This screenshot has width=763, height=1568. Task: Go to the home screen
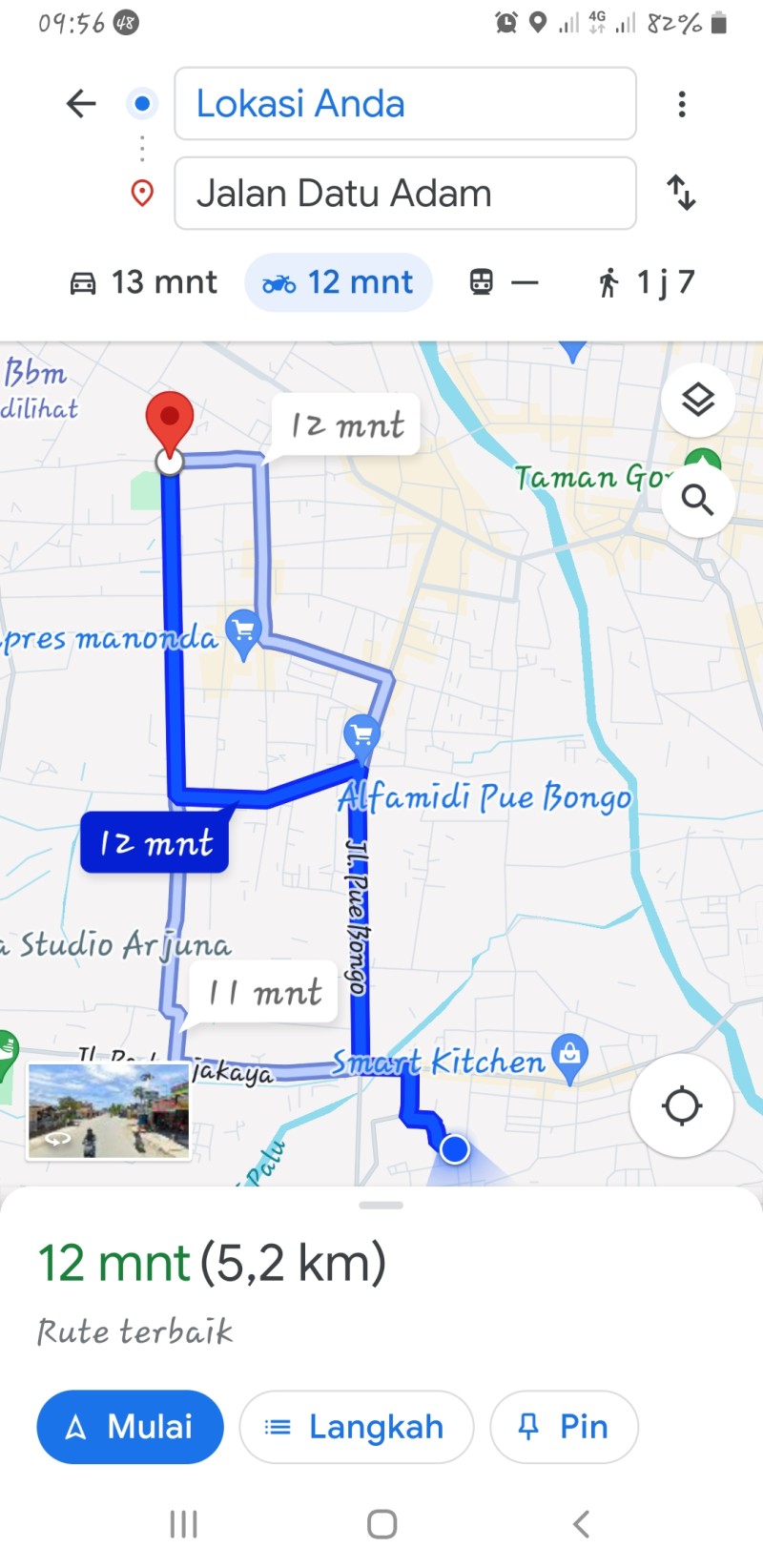[x=381, y=1524]
